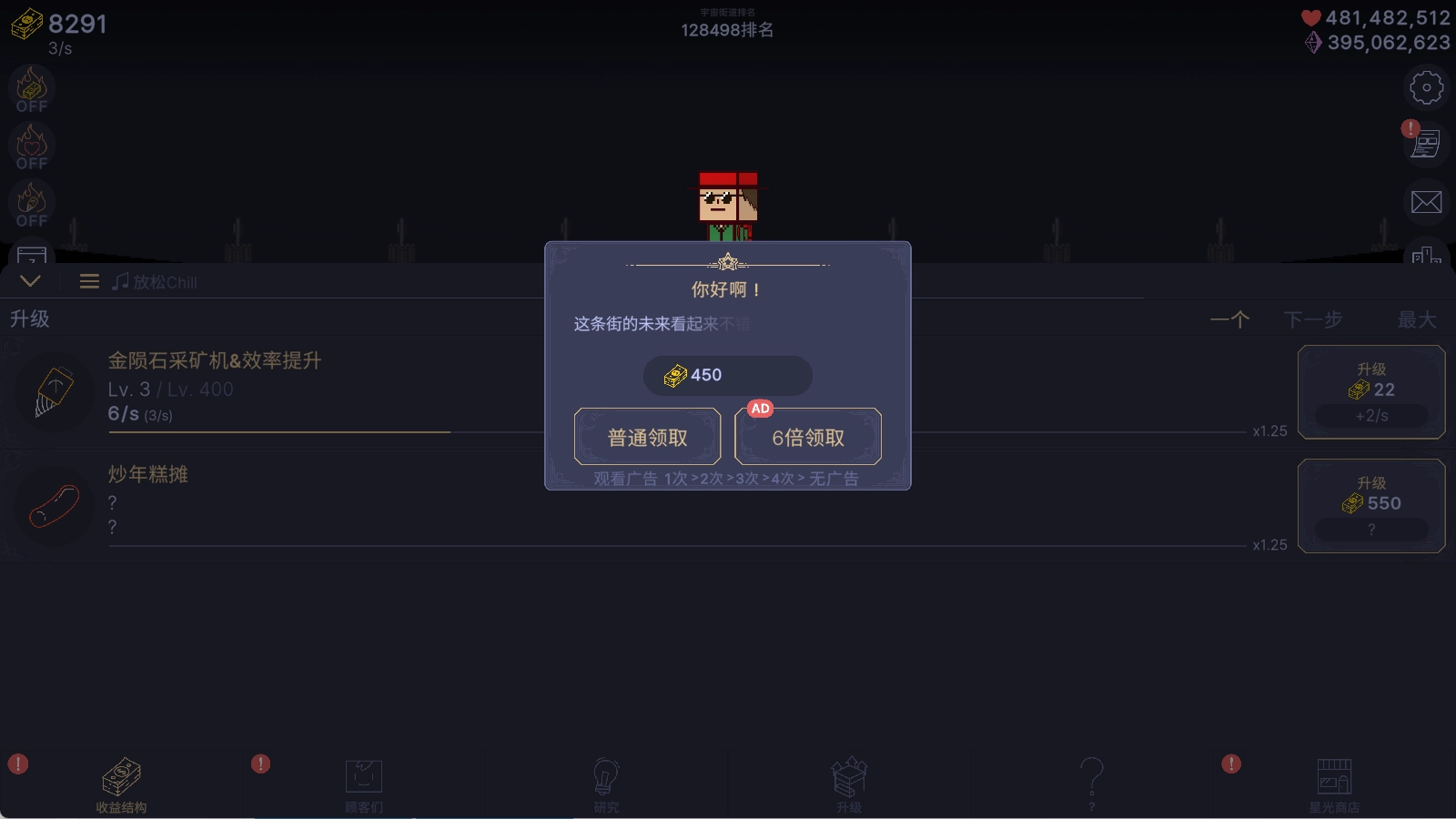Unlock 炒年糕摊 for 550
This screenshot has height=819, width=1456.
click(1370, 506)
